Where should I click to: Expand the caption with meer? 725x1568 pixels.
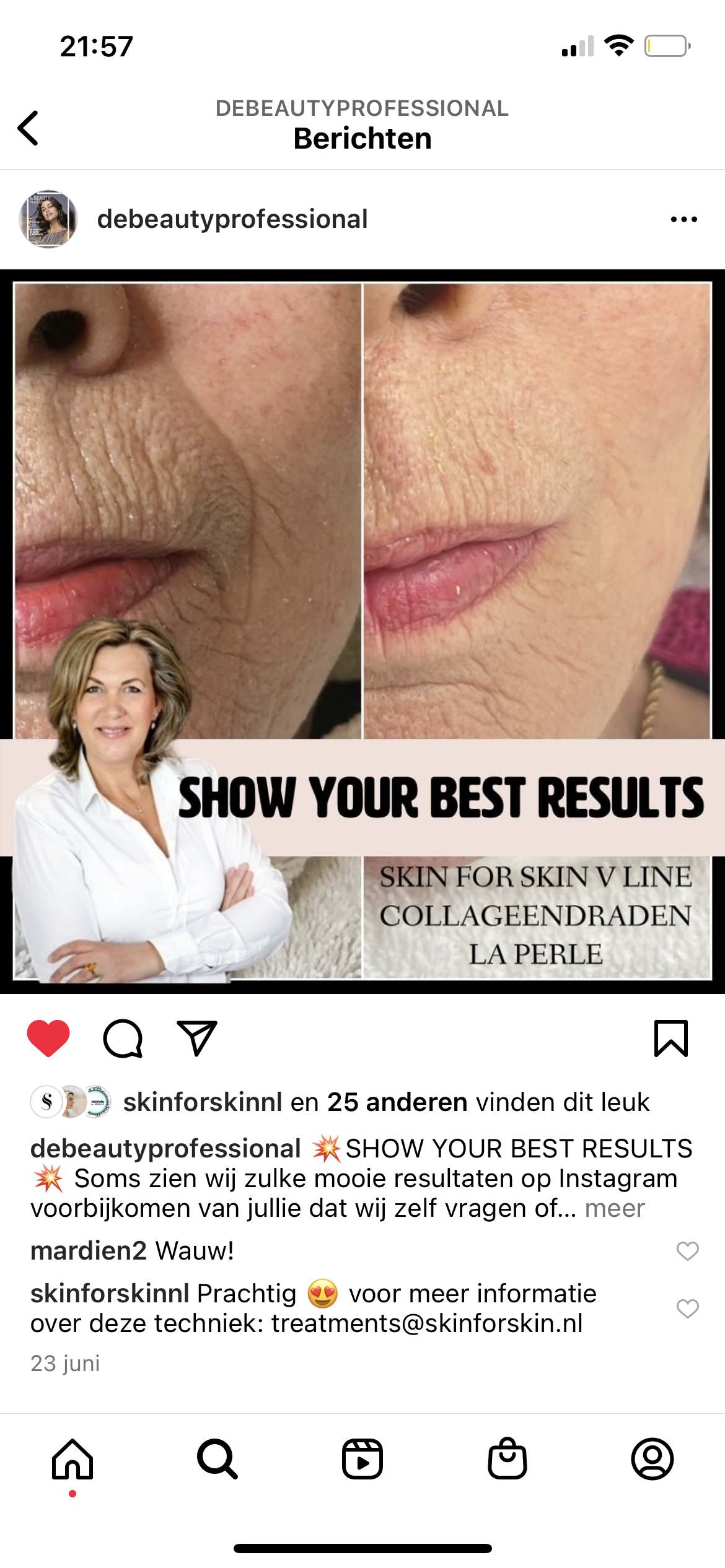(x=615, y=1208)
